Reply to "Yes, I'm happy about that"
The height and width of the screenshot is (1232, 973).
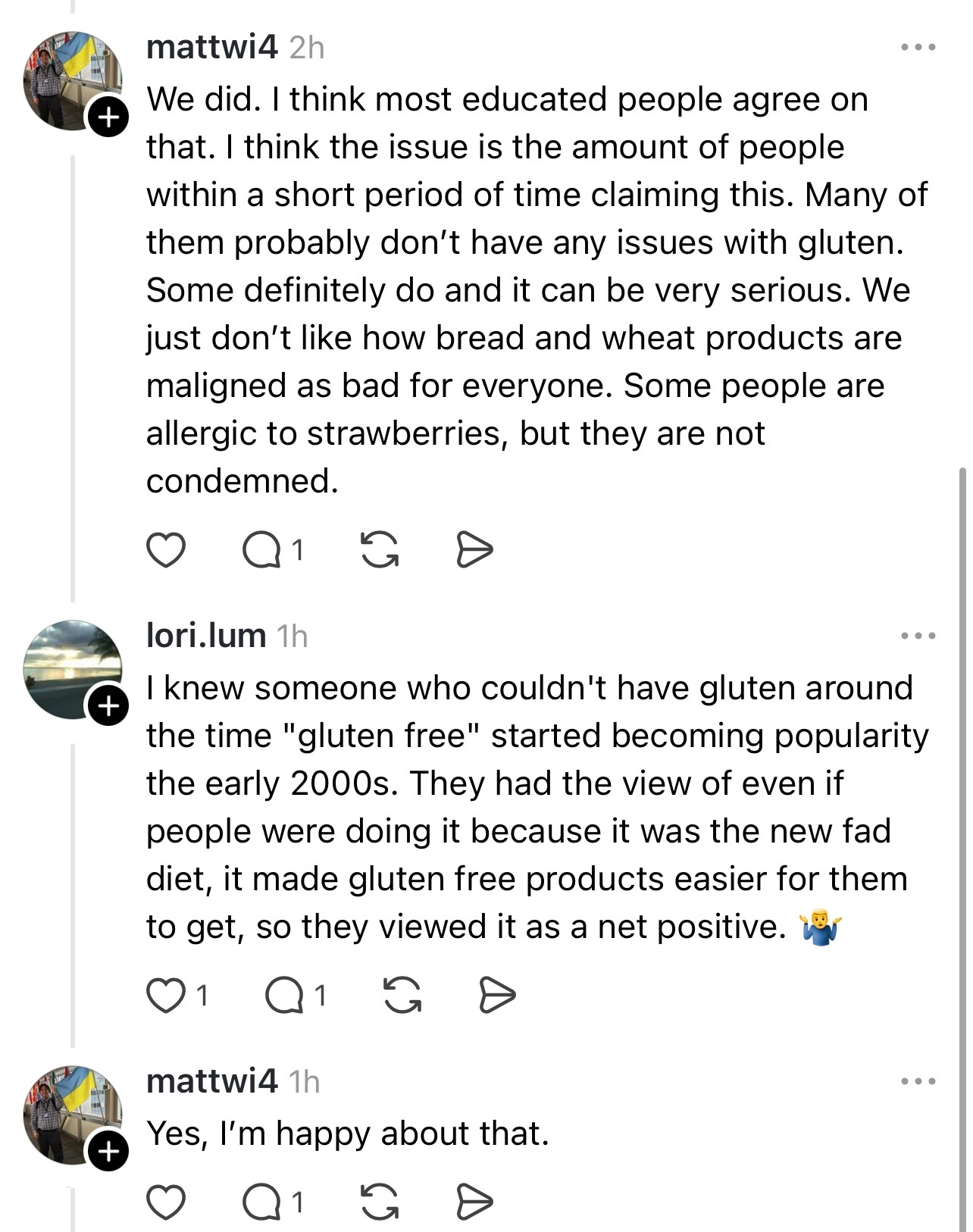coord(261,1202)
